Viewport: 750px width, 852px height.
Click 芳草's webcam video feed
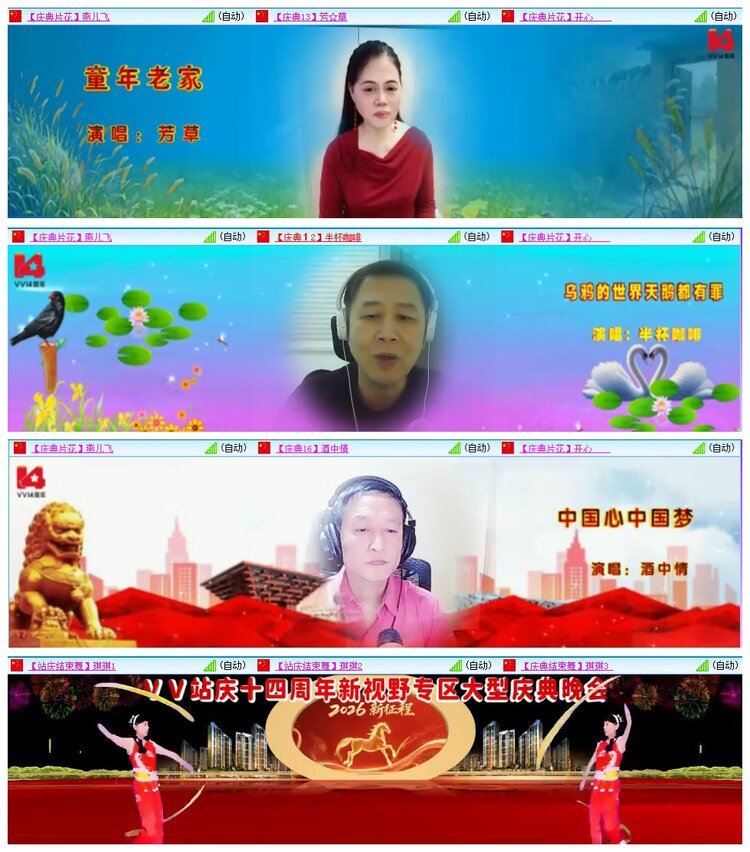point(375,120)
